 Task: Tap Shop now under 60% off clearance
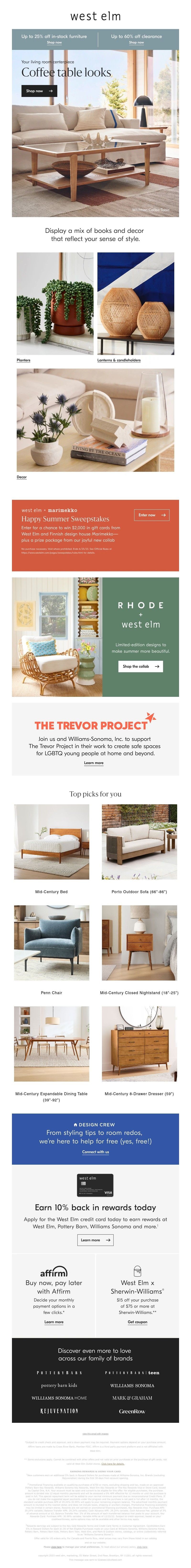tap(136, 43)
